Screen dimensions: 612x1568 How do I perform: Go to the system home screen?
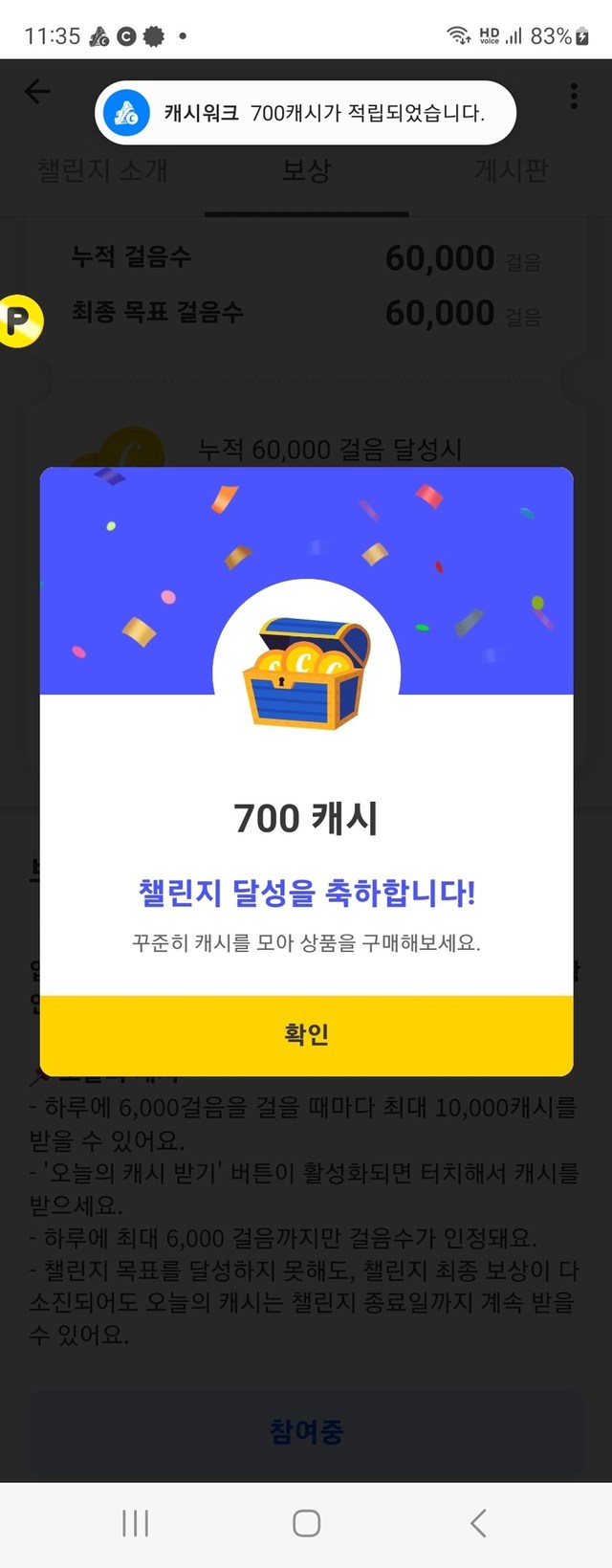pyautogui.click(x=306, y=1523)
